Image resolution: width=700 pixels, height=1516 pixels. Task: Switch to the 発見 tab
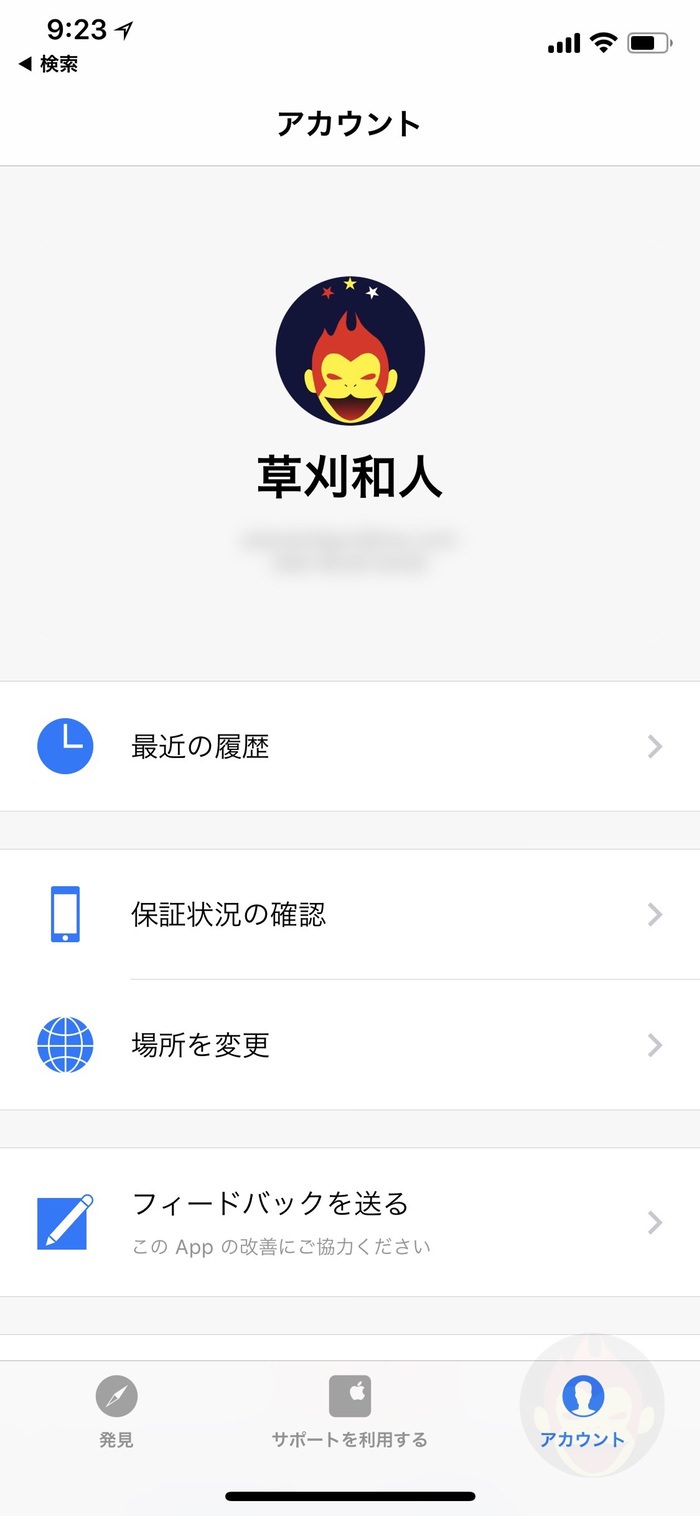click(x=116, y=1411)
